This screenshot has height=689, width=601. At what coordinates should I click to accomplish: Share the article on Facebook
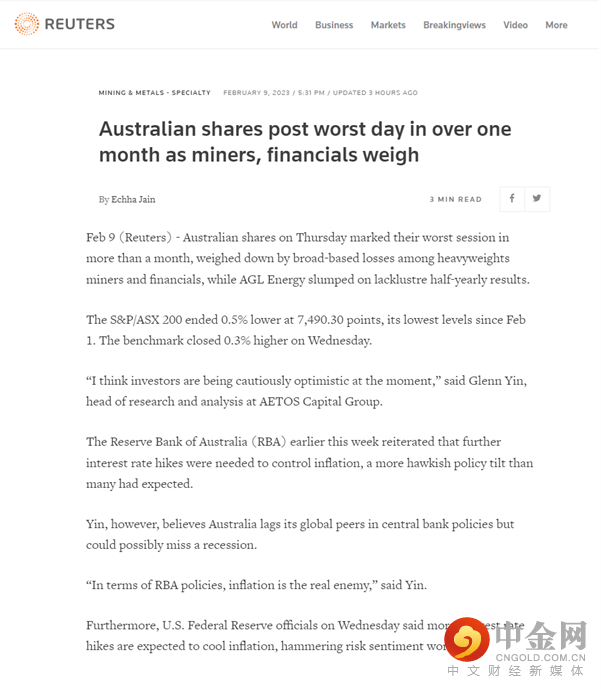point(511,199)
